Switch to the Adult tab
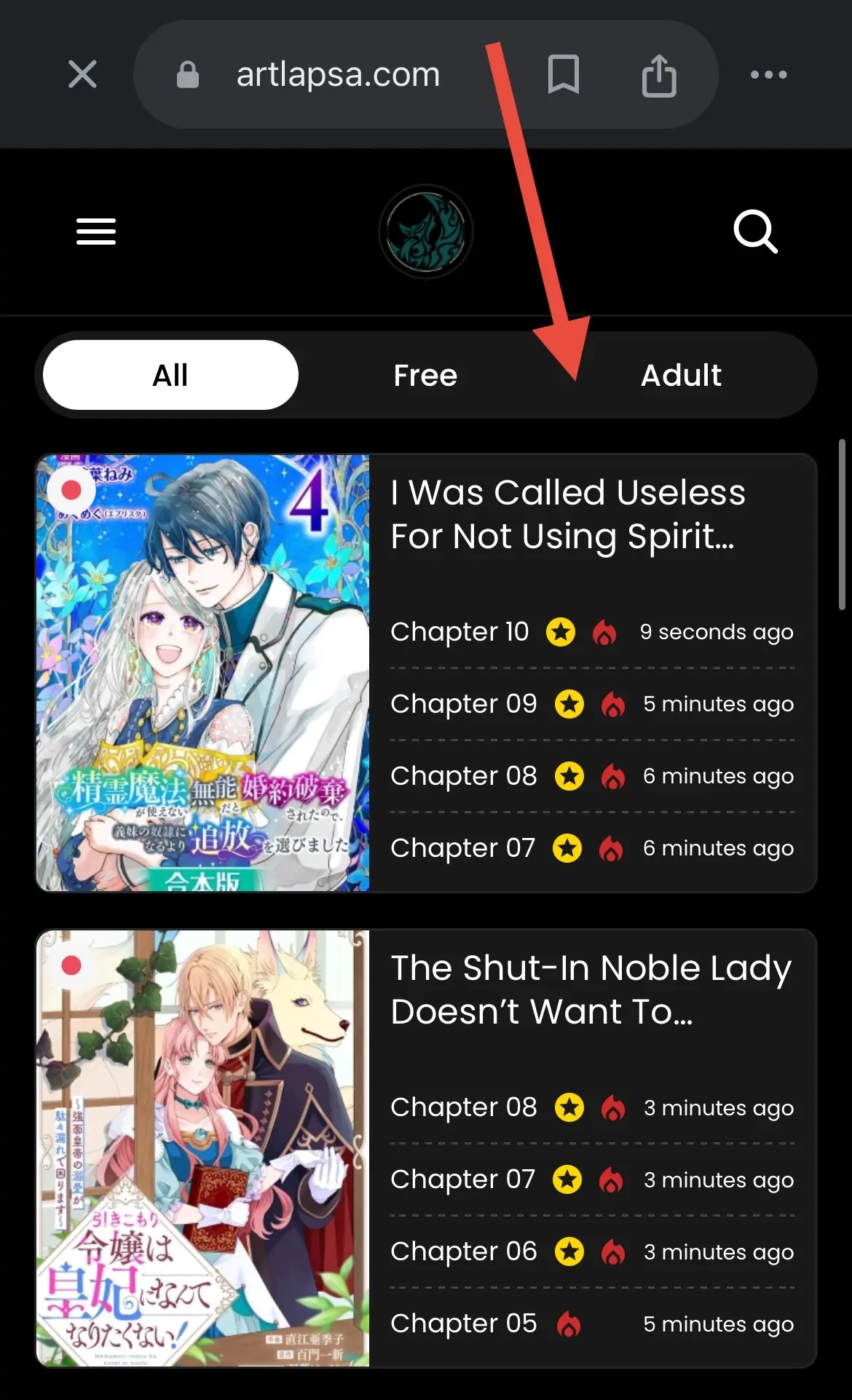Image resolution: width=852 pixels, height=1400 pixels. pos(680,376)
